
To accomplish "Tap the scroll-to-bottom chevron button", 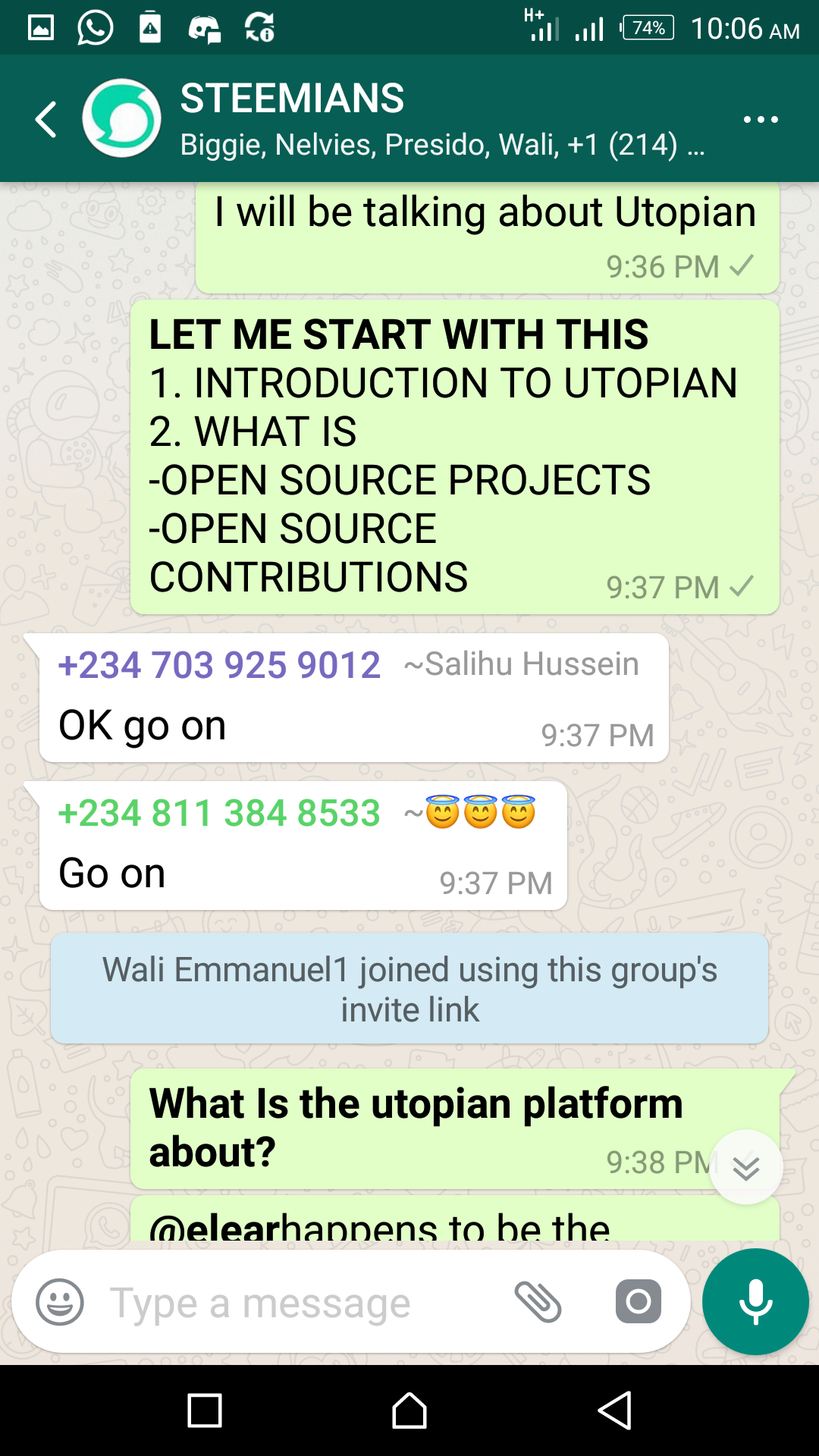I will [745, 1166].
